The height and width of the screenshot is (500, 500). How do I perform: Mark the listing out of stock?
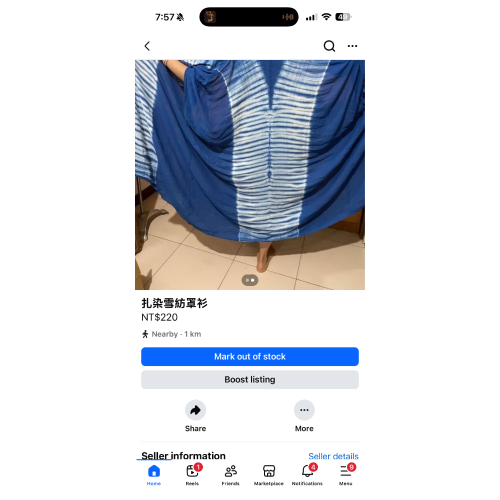tap(250, 356)
